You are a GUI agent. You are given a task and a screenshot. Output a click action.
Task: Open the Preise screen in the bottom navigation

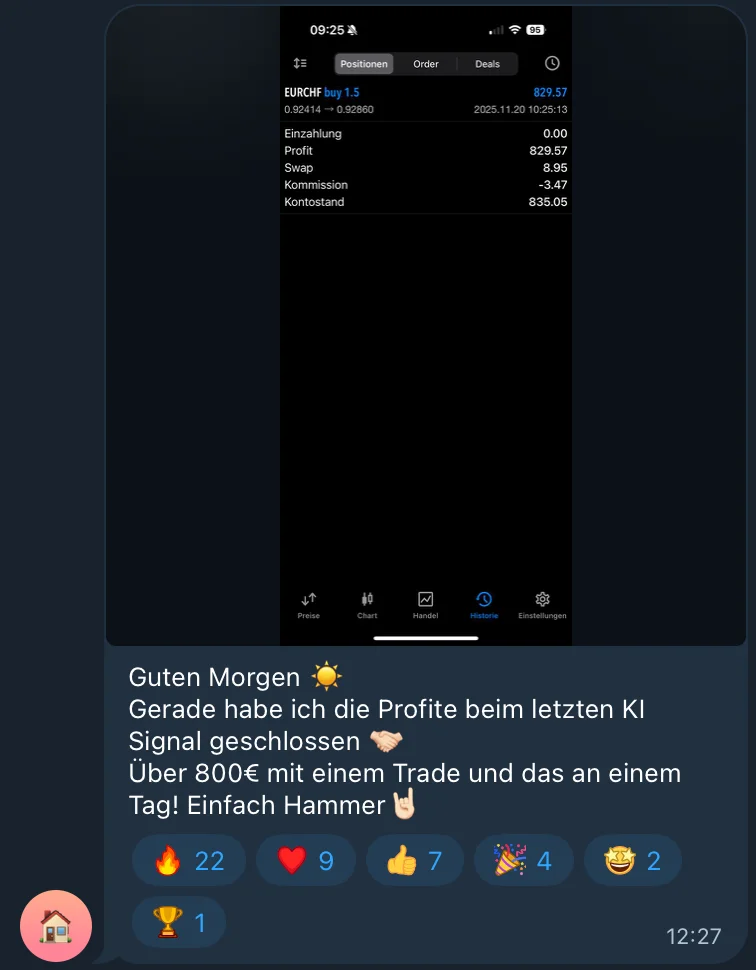308,605
